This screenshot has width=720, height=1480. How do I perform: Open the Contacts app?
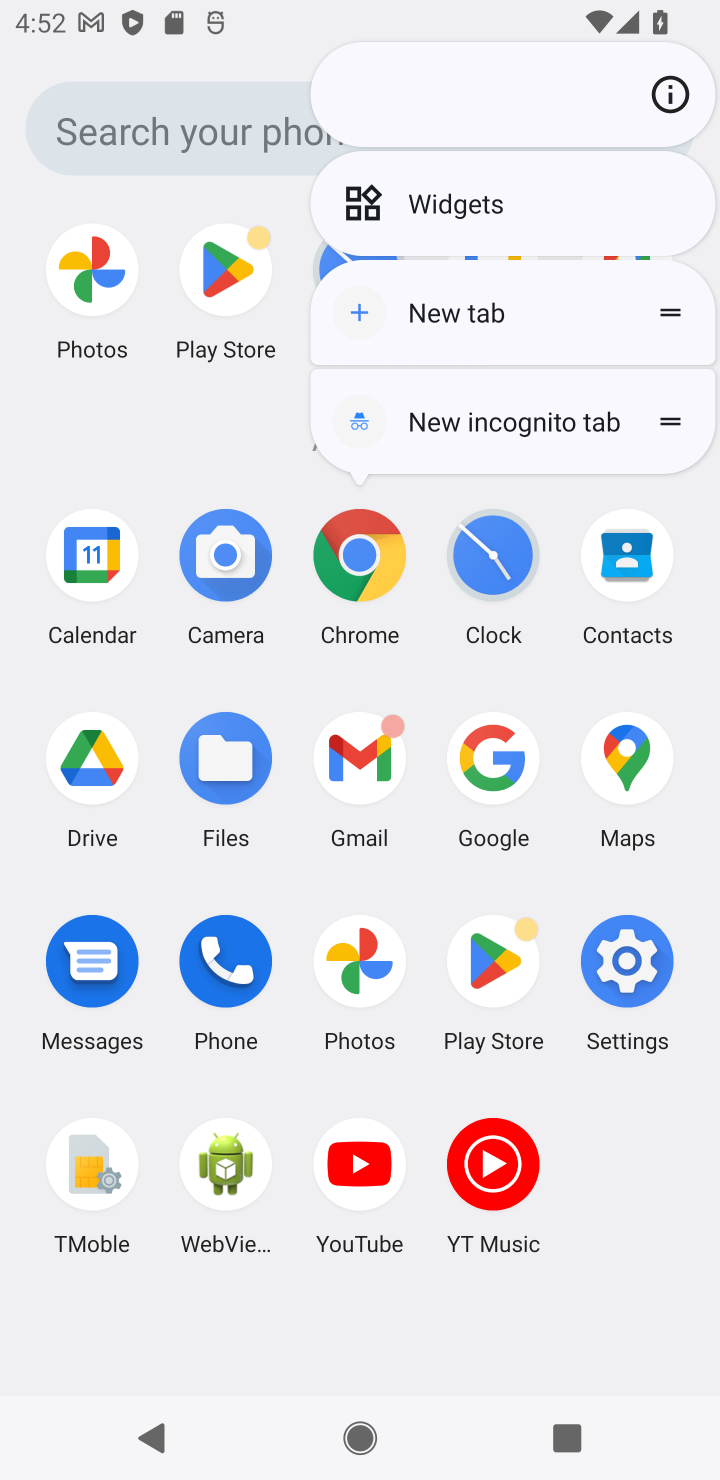coord(628,577)
